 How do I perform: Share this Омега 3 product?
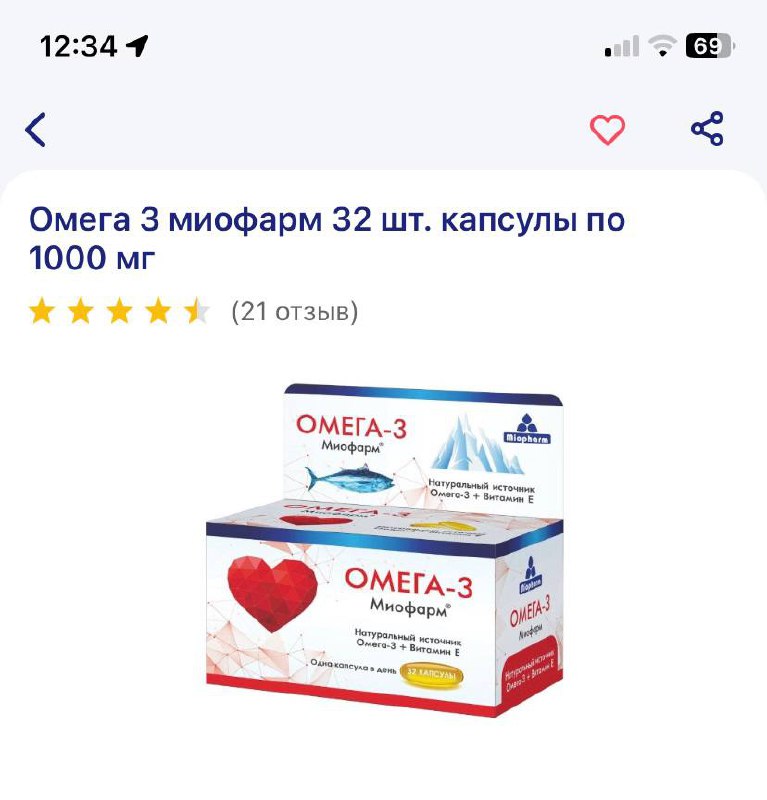click(707, 130)
